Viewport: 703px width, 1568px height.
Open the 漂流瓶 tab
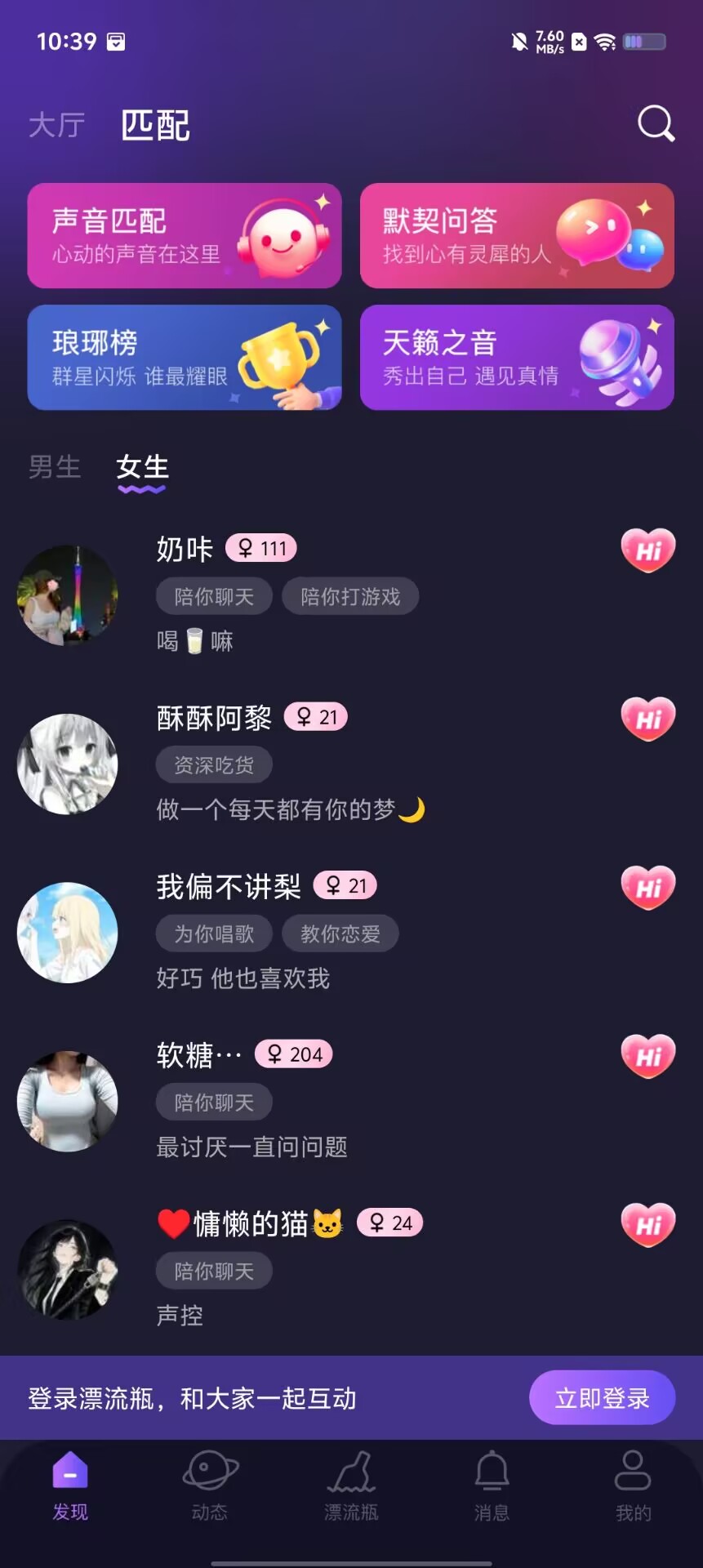351,1486
